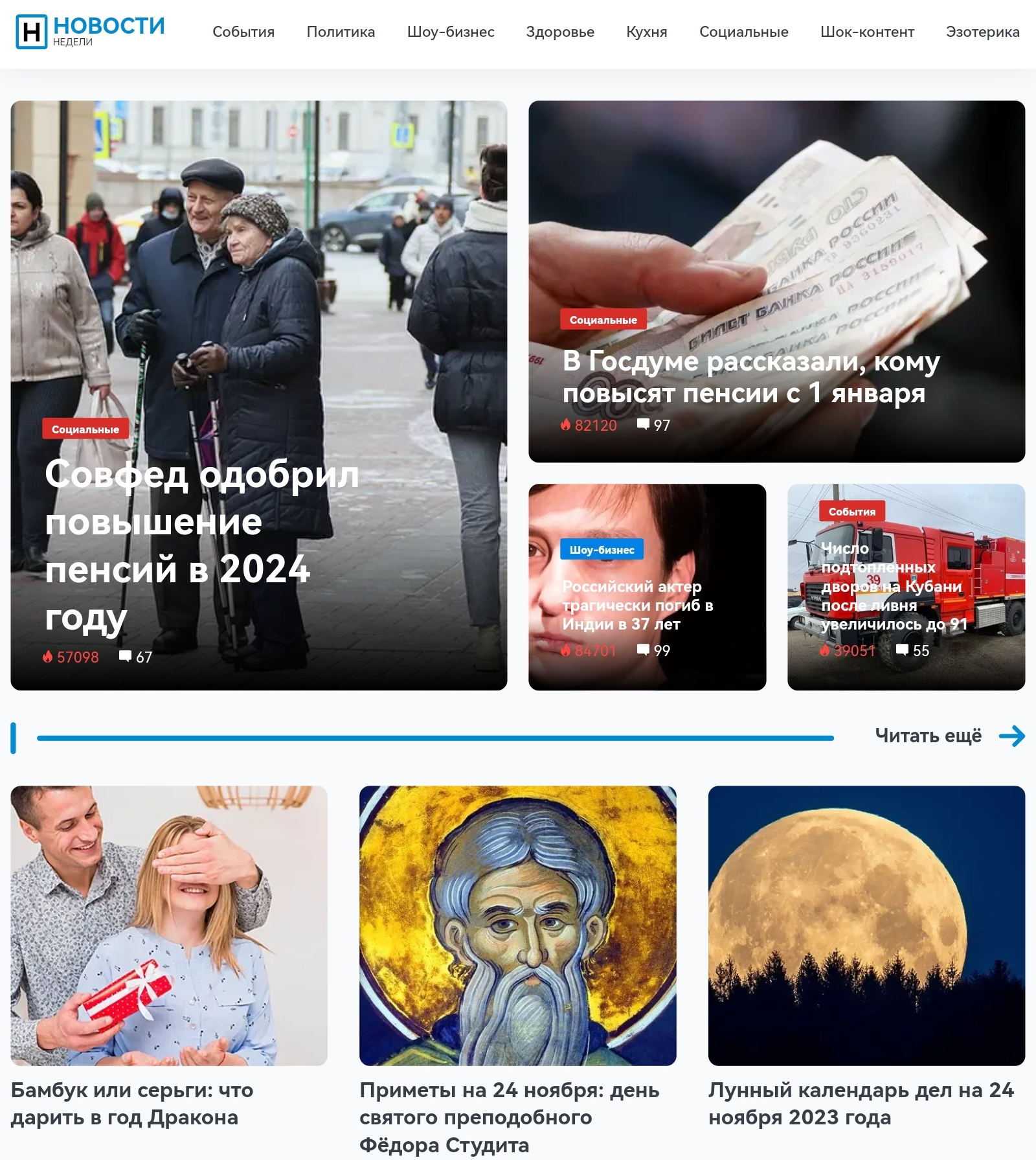This screenshot has height=1160, width=1036.
Task: Tap Читать ещё to see more
Action: tap(949, 736)
